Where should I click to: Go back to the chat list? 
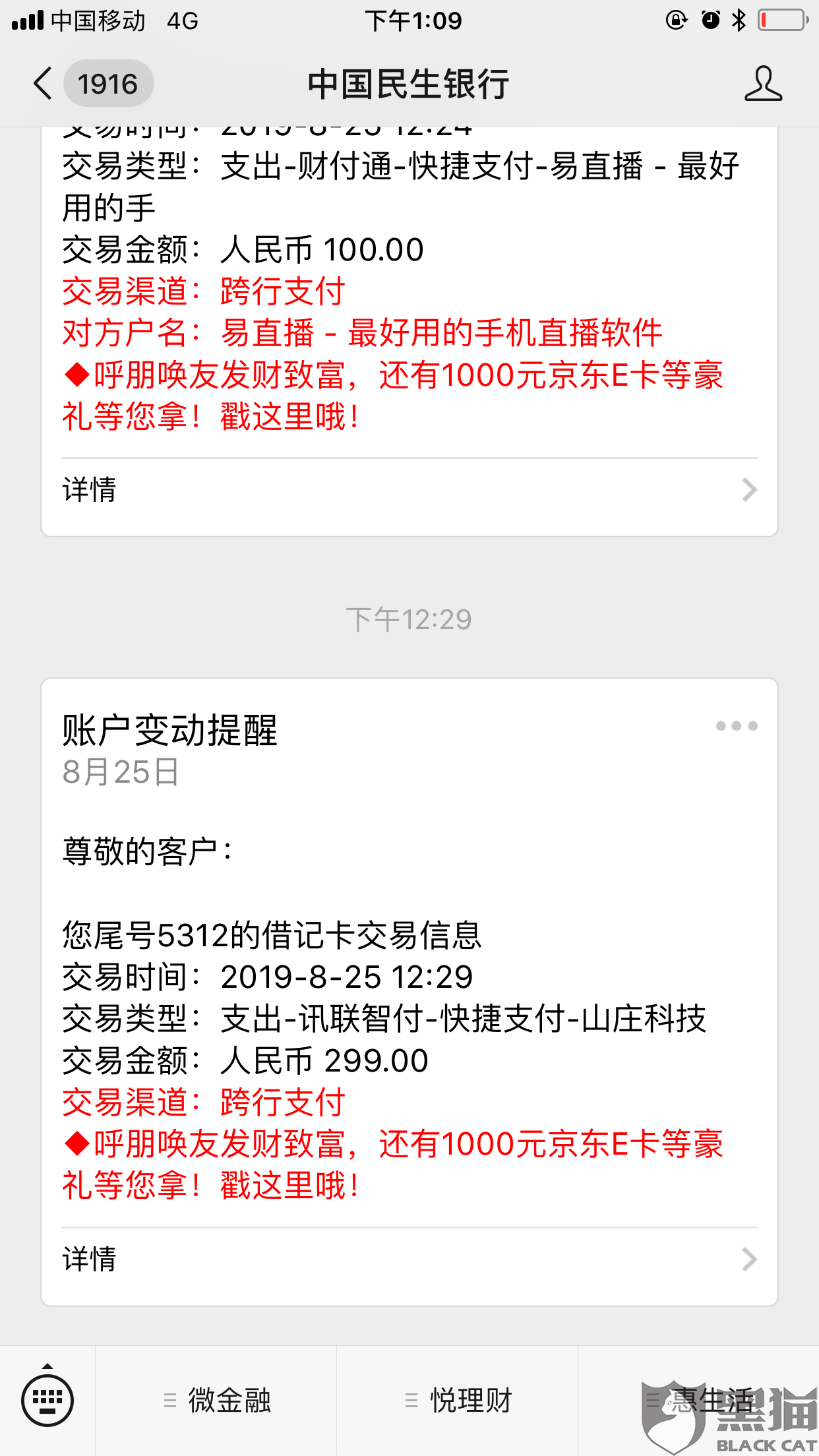[x=92, y=84]
